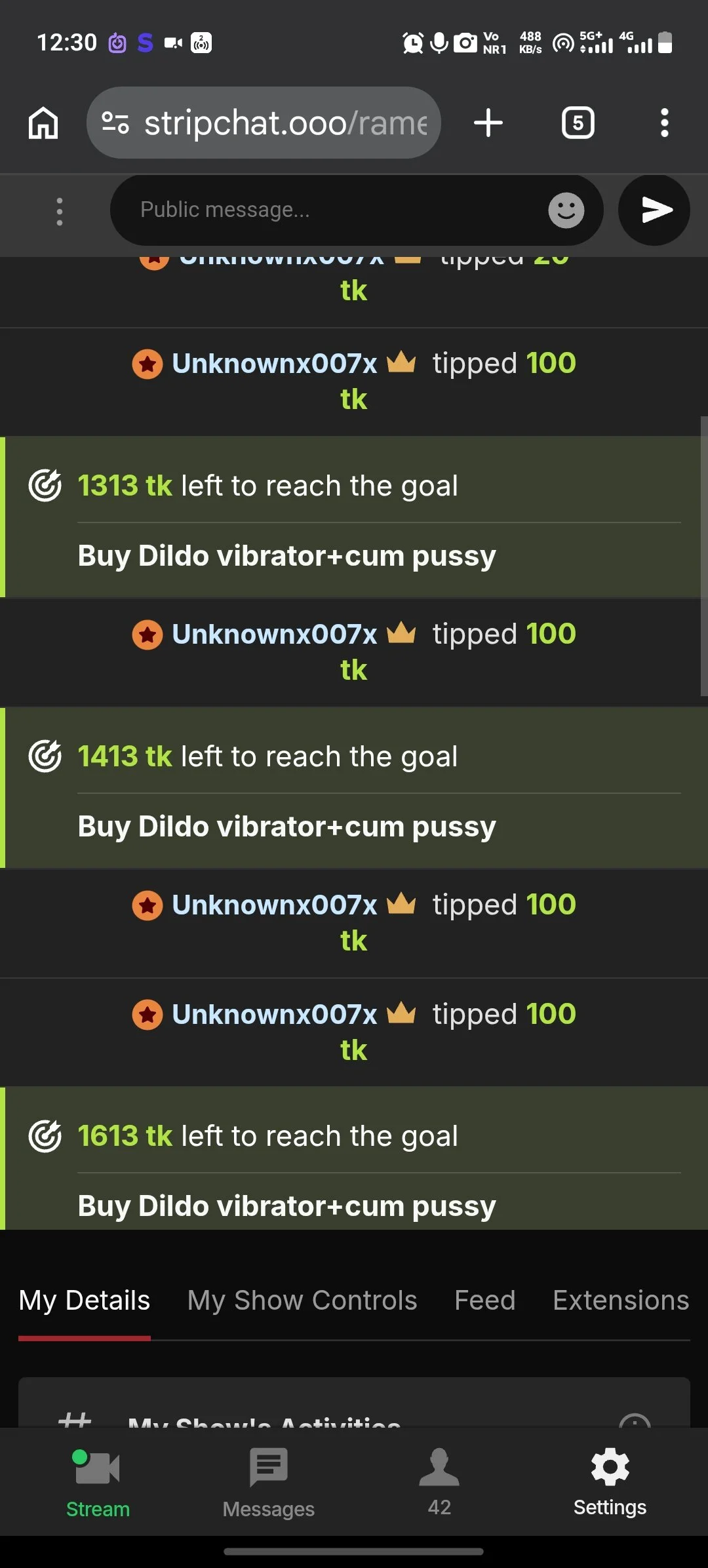Image resolution: width=708 pixels, height=1568 pixels.
Task: Go to the browser home page
Action: coord(43,123)
